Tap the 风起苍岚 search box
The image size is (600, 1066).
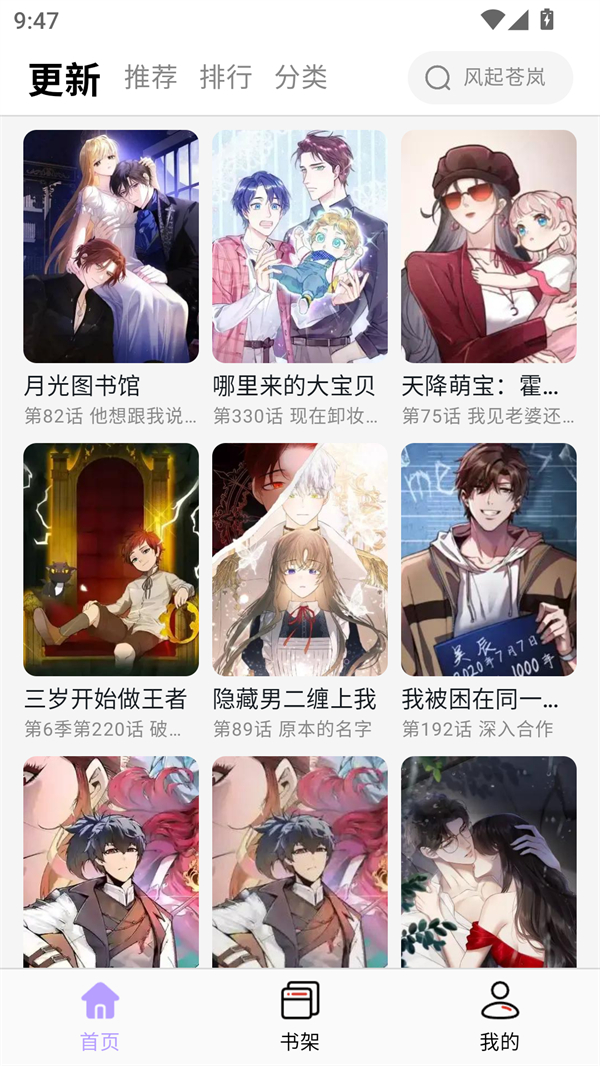490,78
